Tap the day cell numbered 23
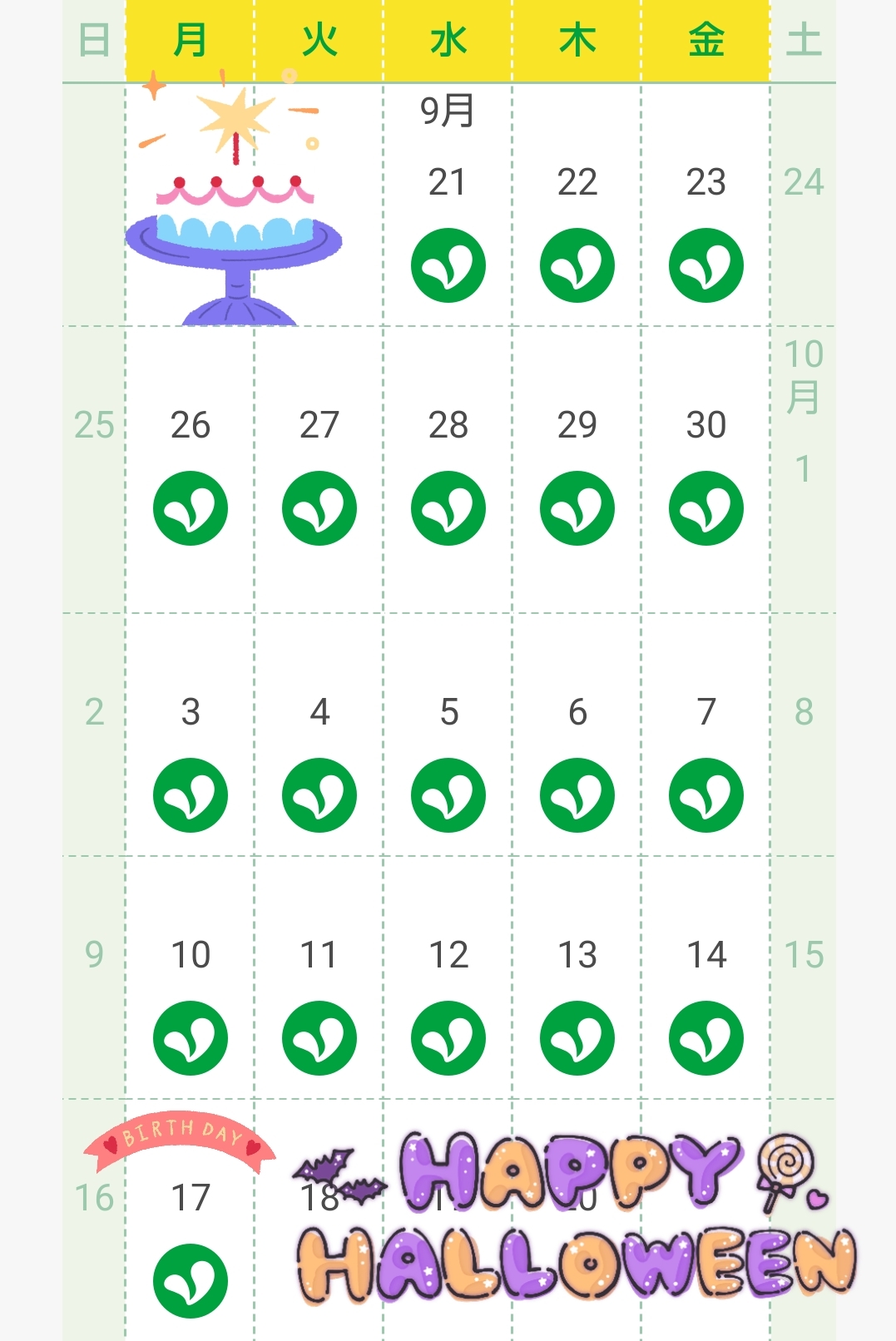Screen dimensions: 896x1341 705,205
